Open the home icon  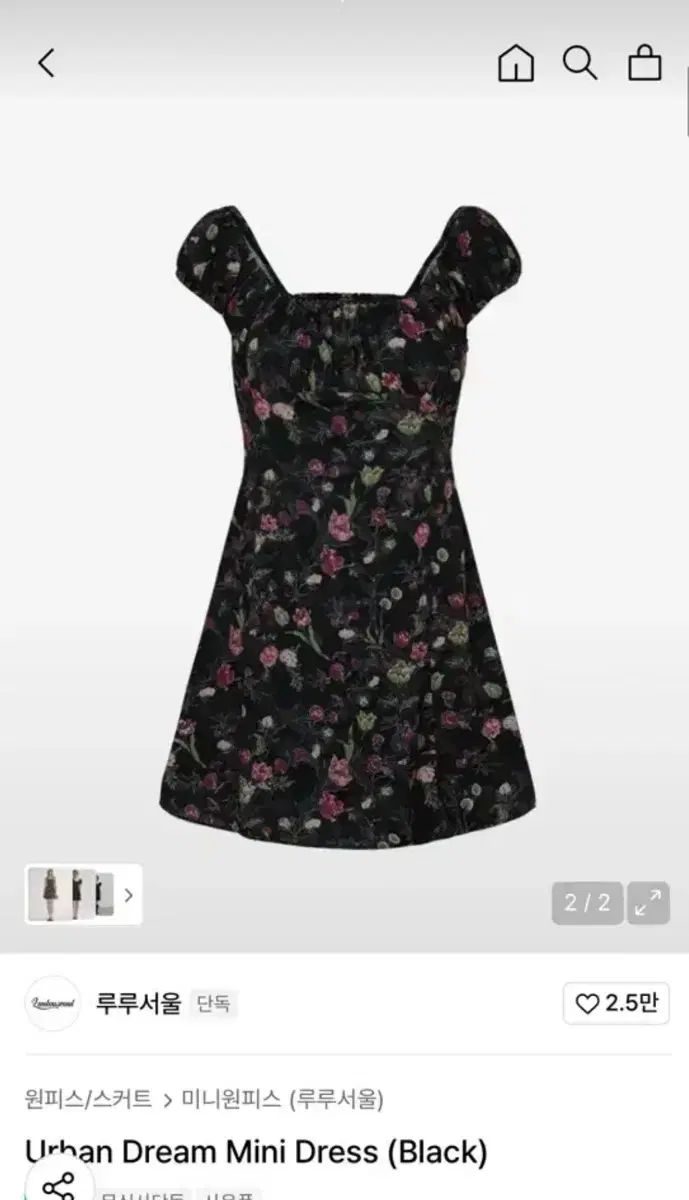(515, 64)
